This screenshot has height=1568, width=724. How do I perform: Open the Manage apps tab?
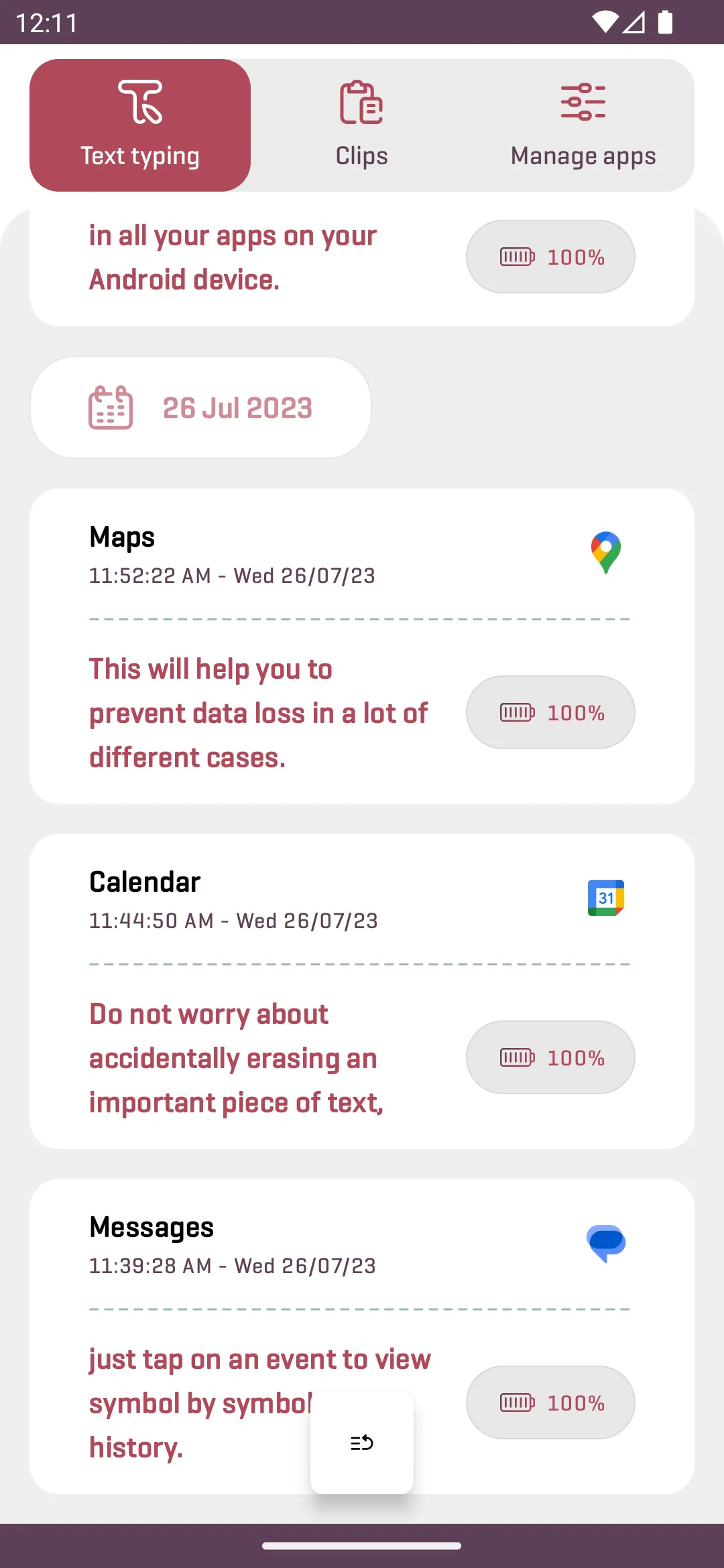[583, 125]
